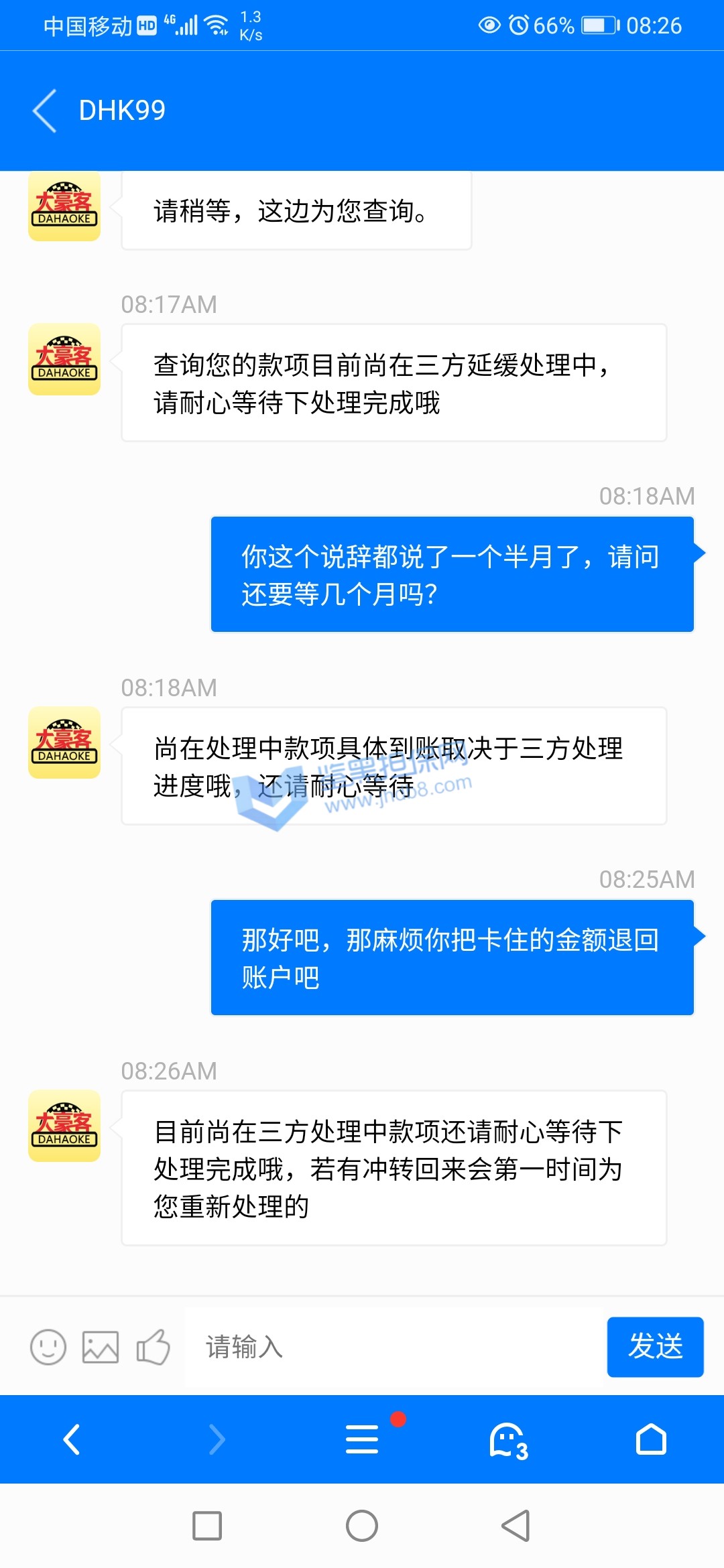Image resolution: width=724 pixels, height=1568 pixels.
Task: Go back from the DHK99 chat
Action: pos(45,111)
